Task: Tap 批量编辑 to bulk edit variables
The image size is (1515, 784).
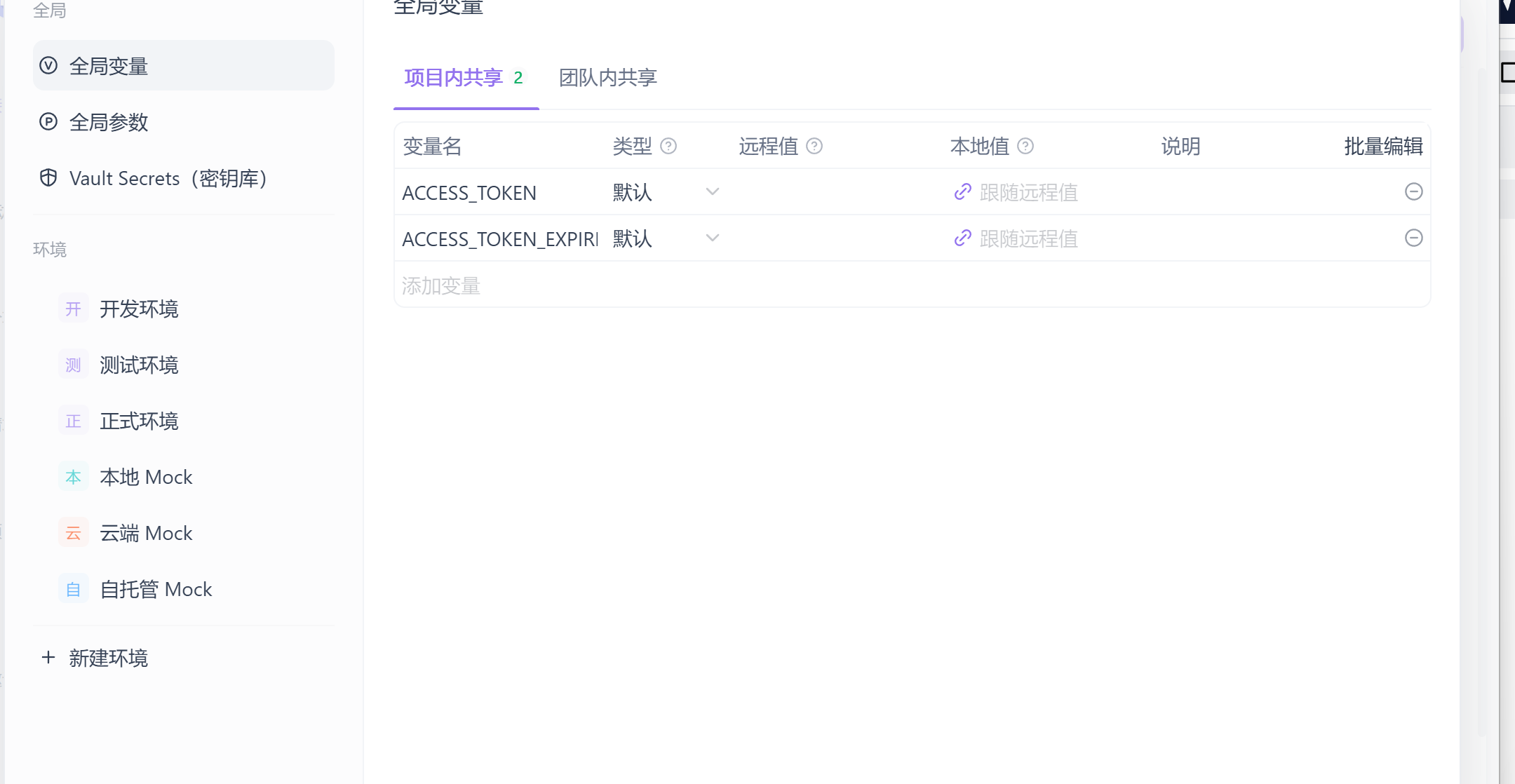Action: [1382, 146]
